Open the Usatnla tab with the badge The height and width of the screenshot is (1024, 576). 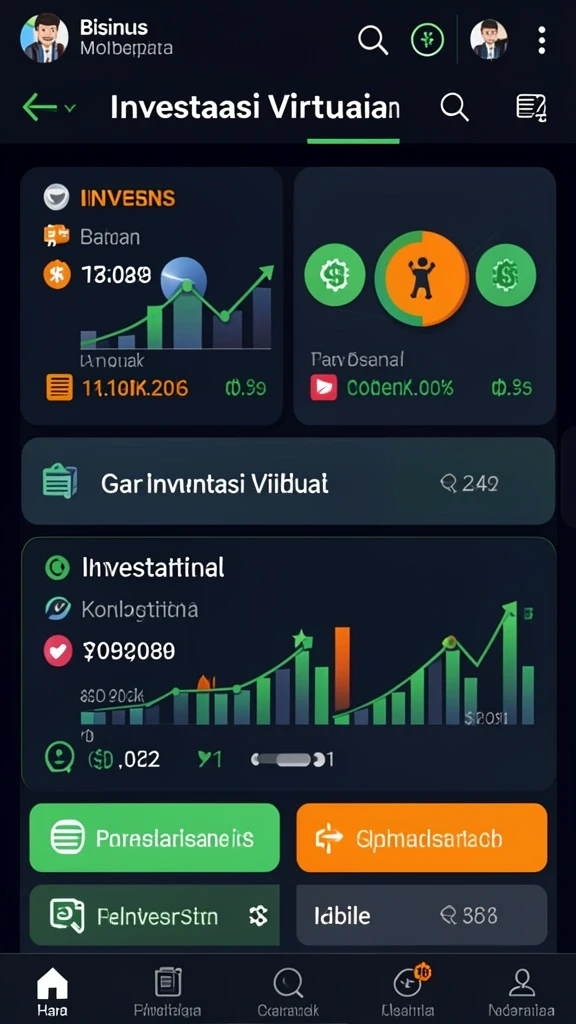click(x=409, y=991)
